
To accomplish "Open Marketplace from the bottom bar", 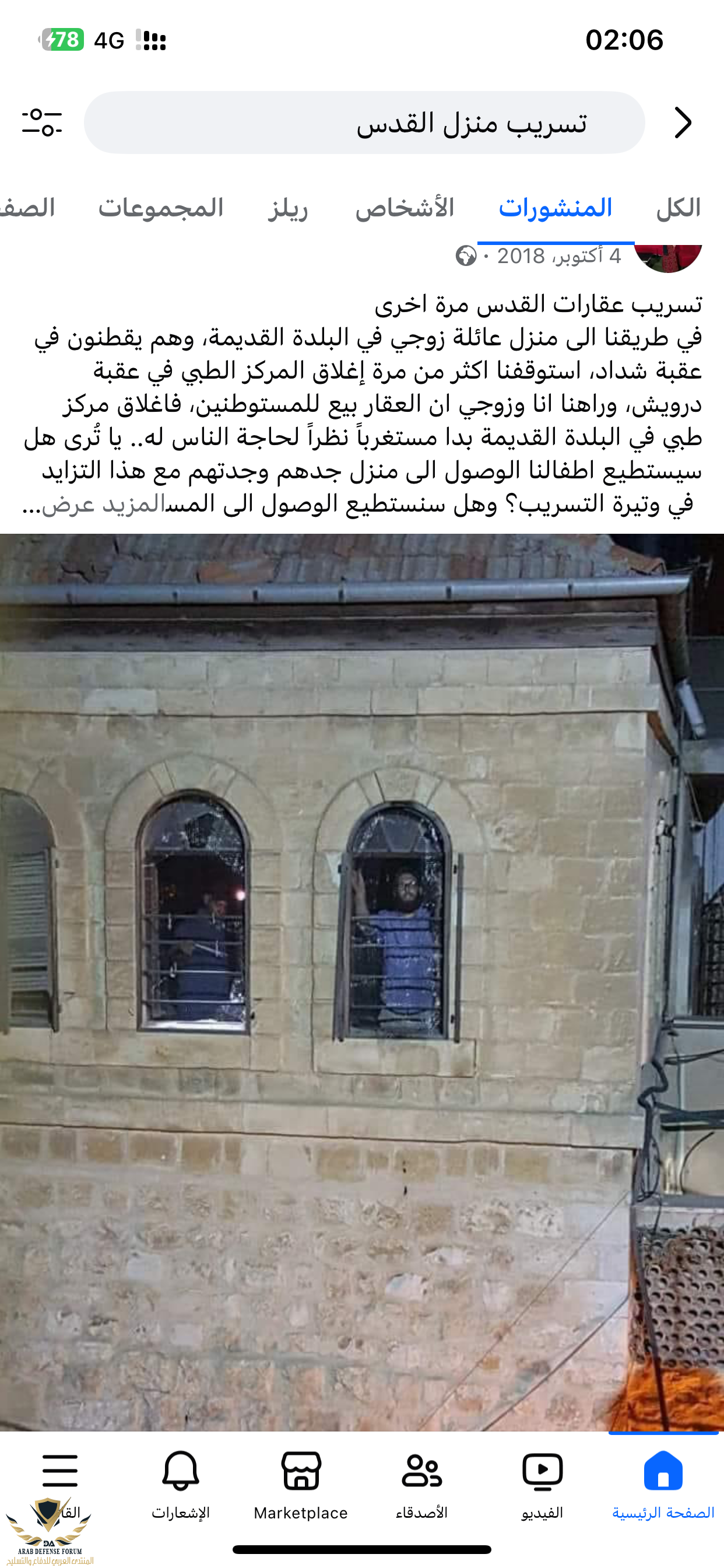I will 301,1484.
